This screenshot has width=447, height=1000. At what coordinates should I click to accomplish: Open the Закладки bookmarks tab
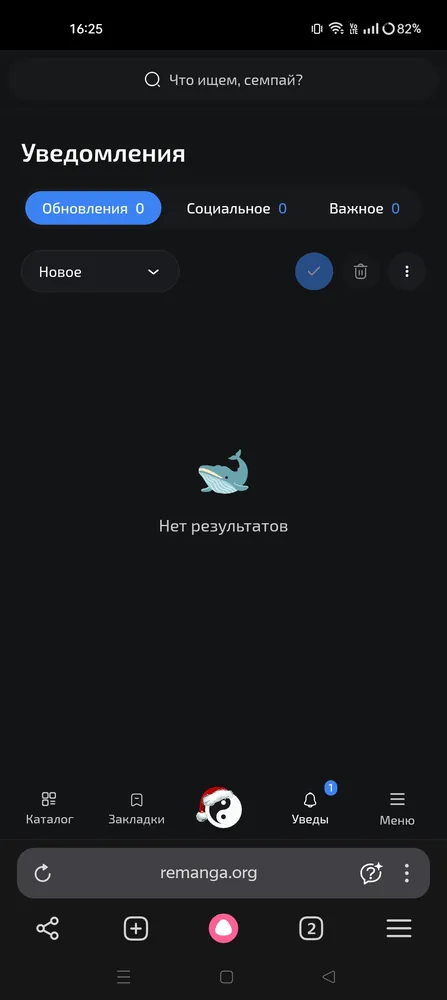136,809
